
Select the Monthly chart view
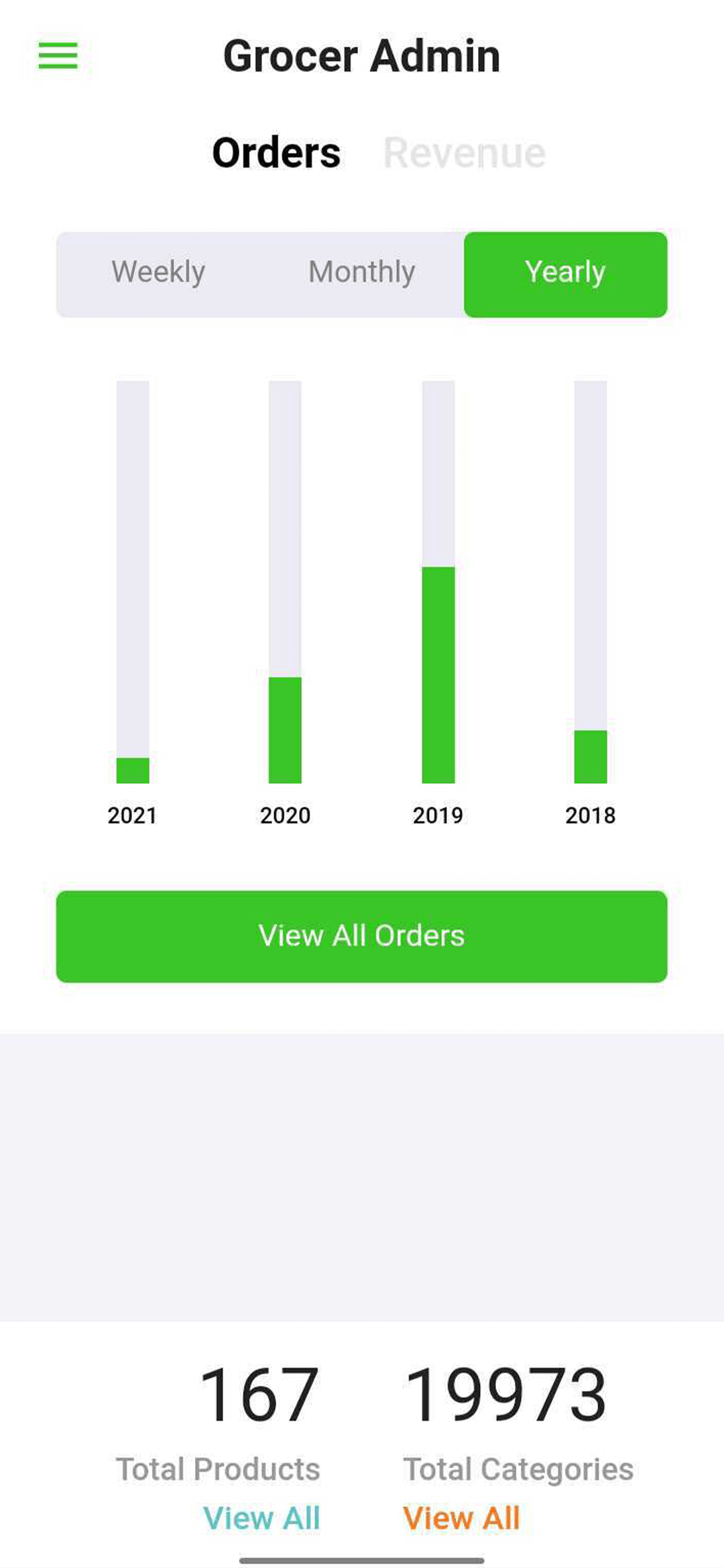(x=362, y=272)
